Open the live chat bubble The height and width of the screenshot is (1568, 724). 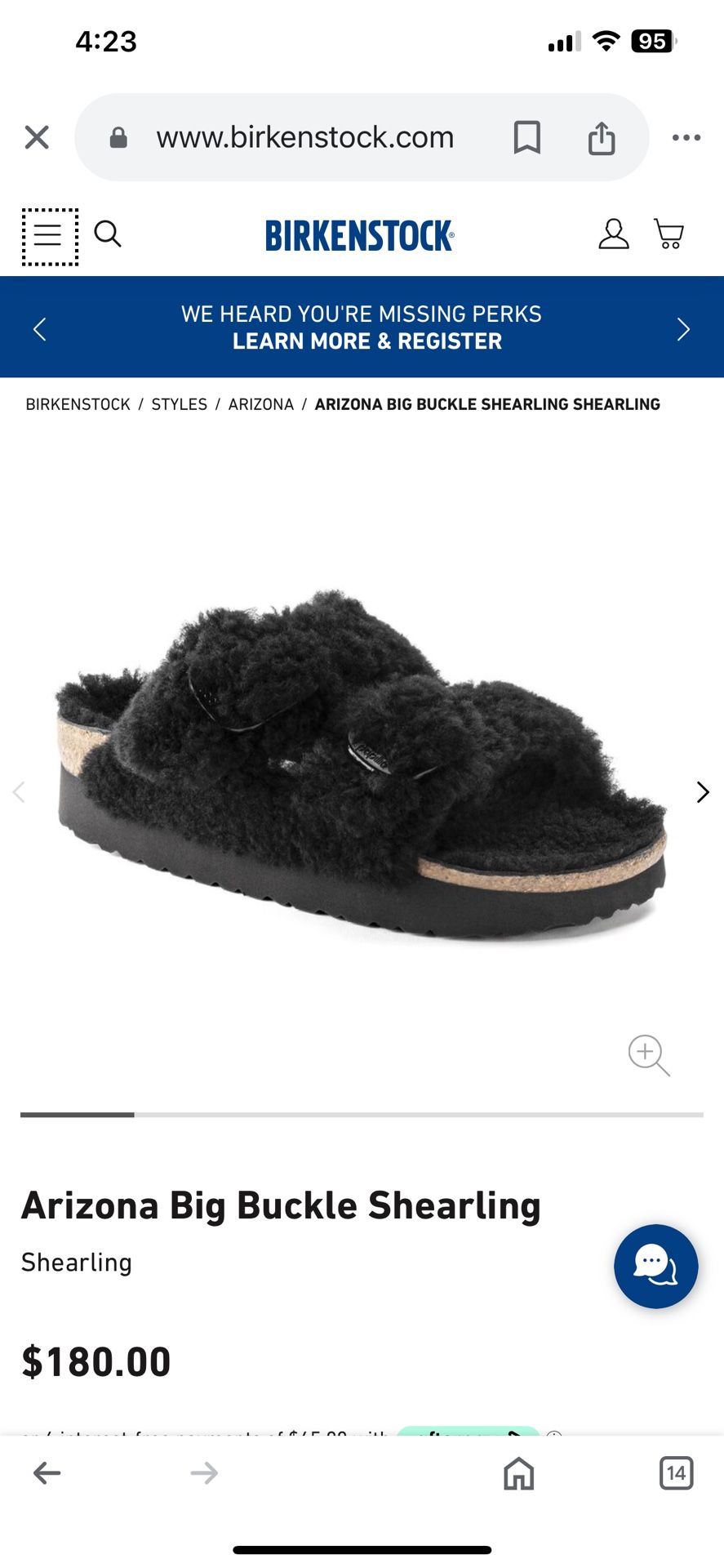[656, 1267]
